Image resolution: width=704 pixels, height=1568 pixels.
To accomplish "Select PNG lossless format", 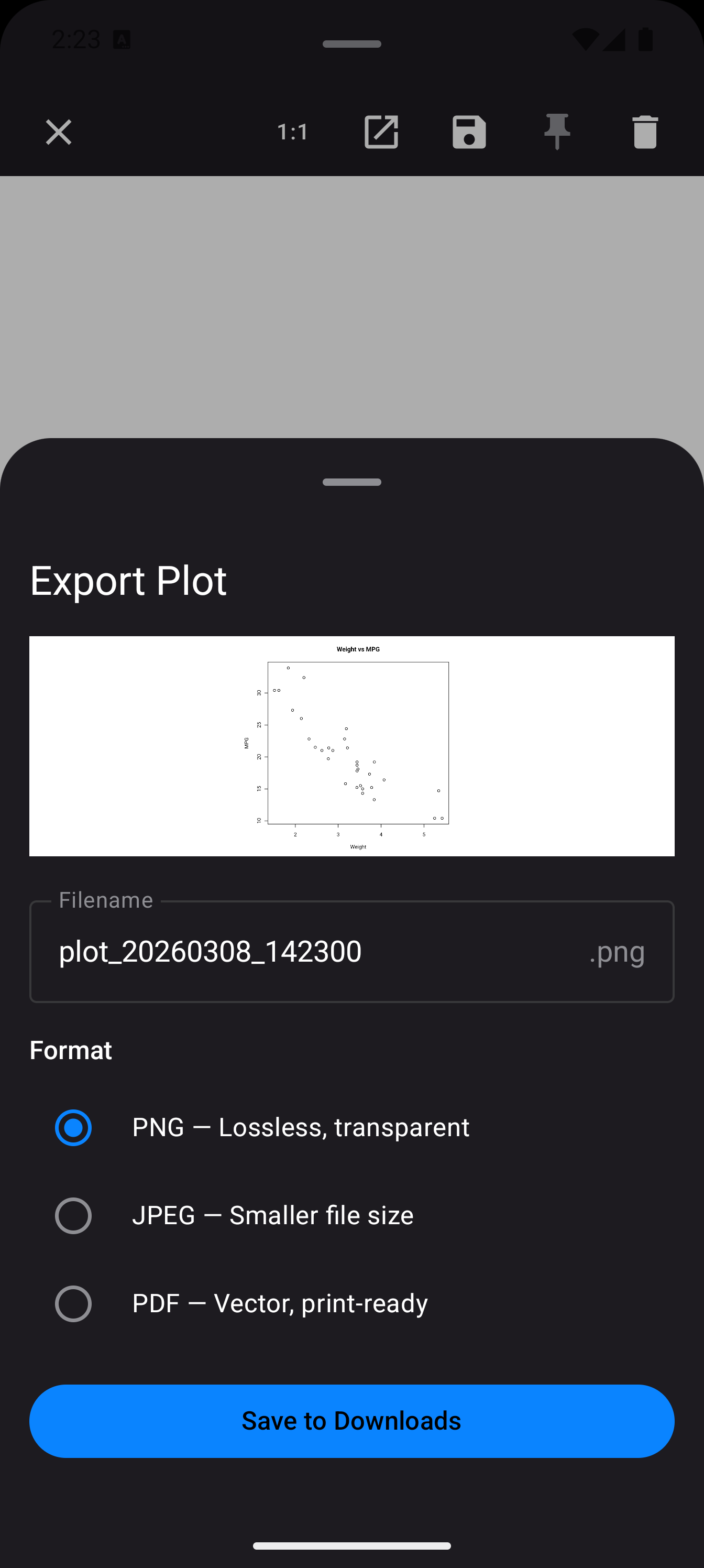I will 74,1128.
